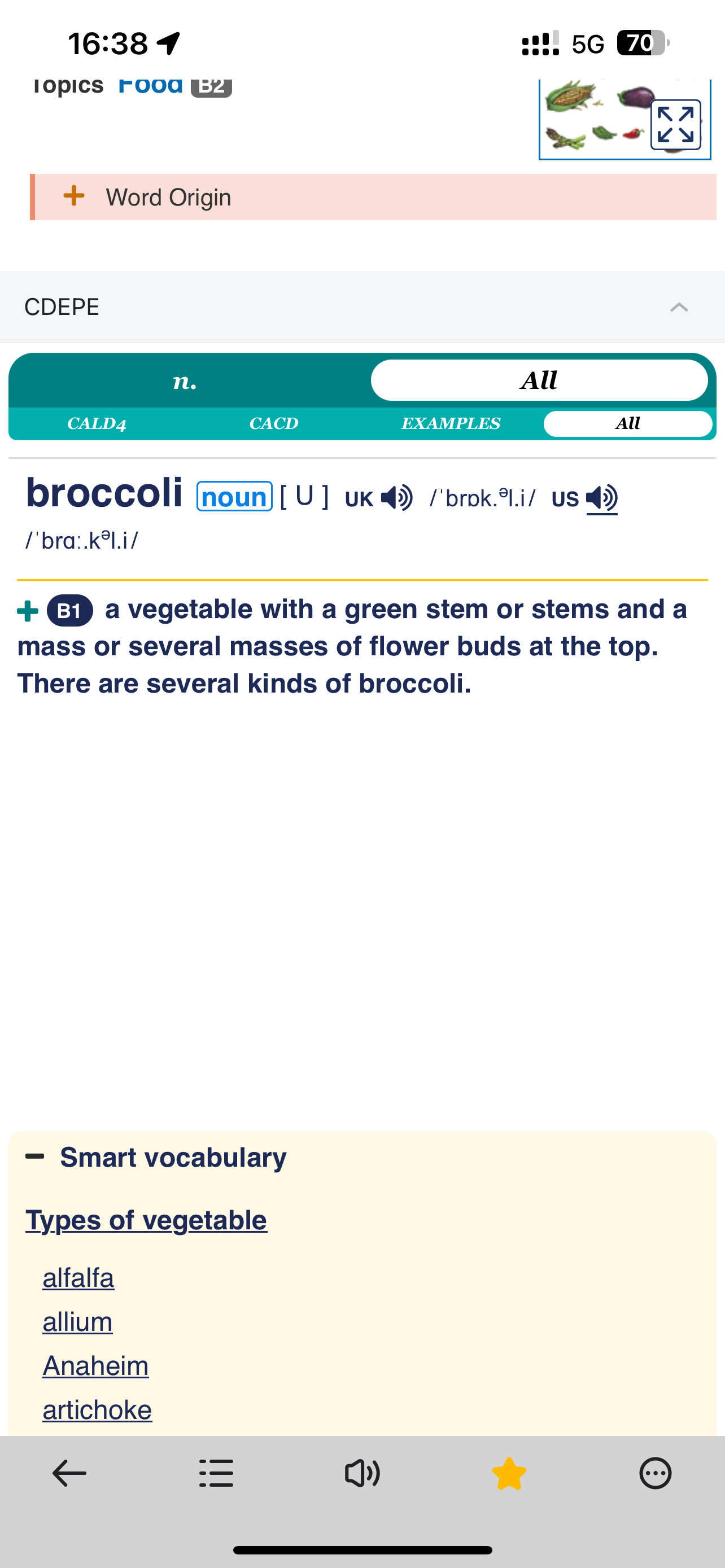This screenshot has width=725, height=1568.
Task: Look up the word alfalfa
Action: coord(78,1278)
